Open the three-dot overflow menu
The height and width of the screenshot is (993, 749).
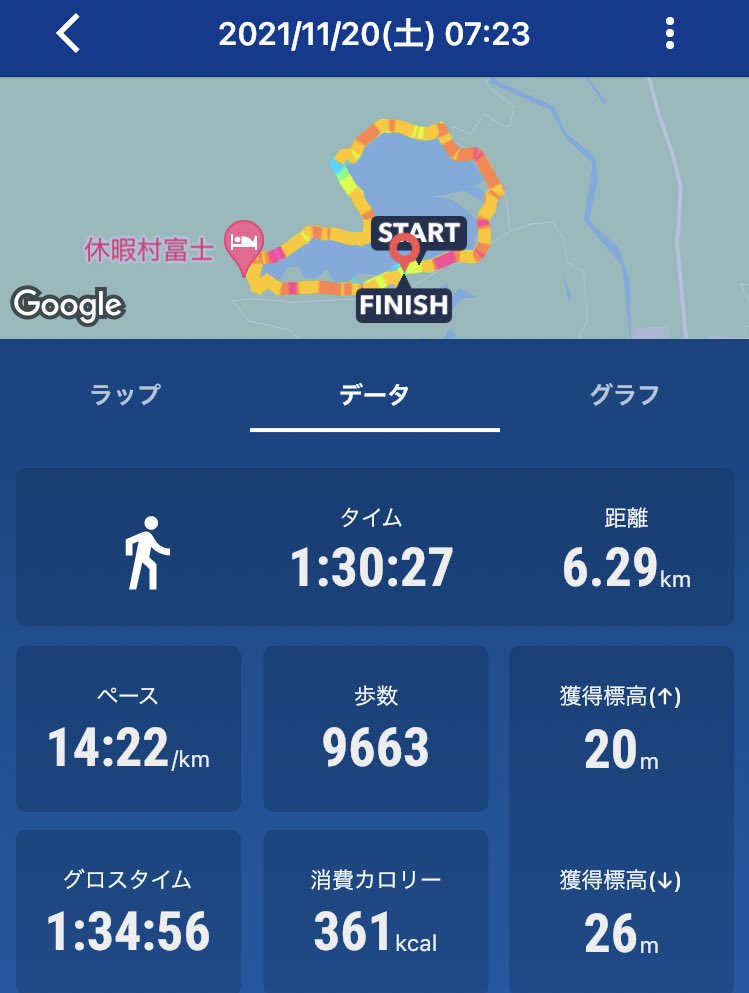pos(669,35)
